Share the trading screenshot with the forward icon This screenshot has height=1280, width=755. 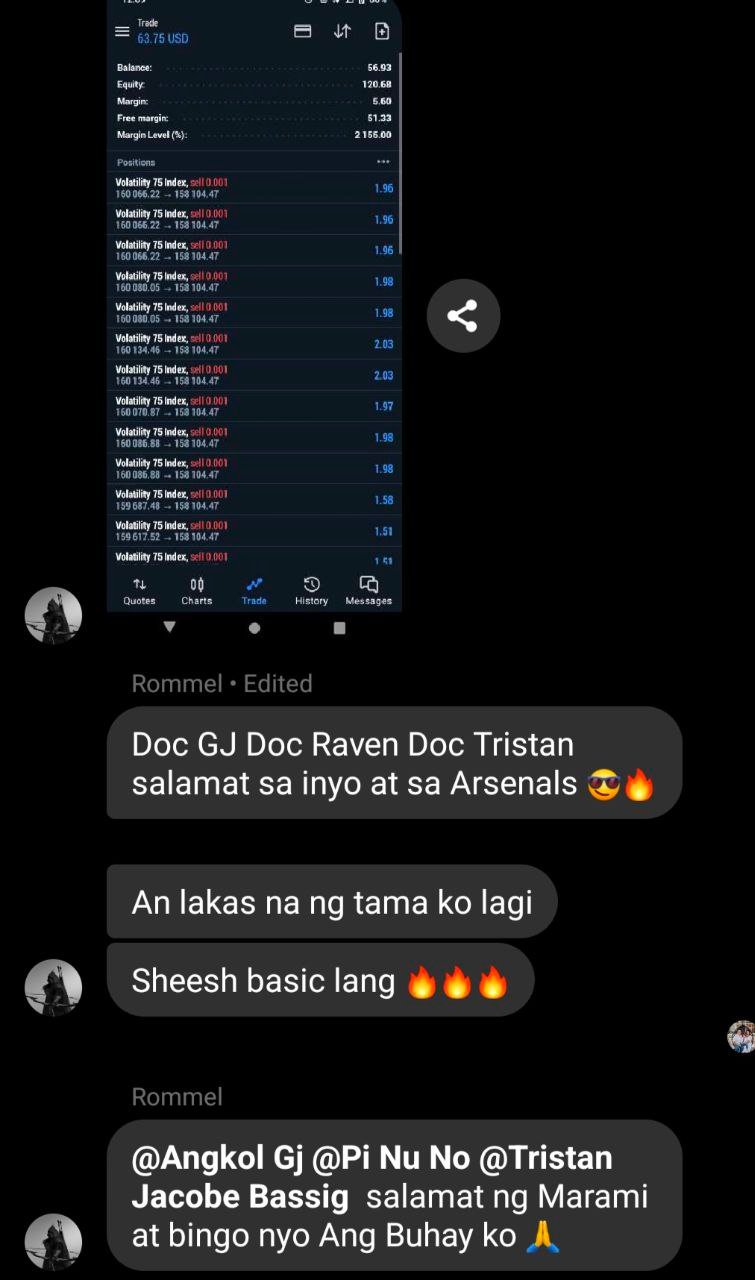click(x=462, y=316)
